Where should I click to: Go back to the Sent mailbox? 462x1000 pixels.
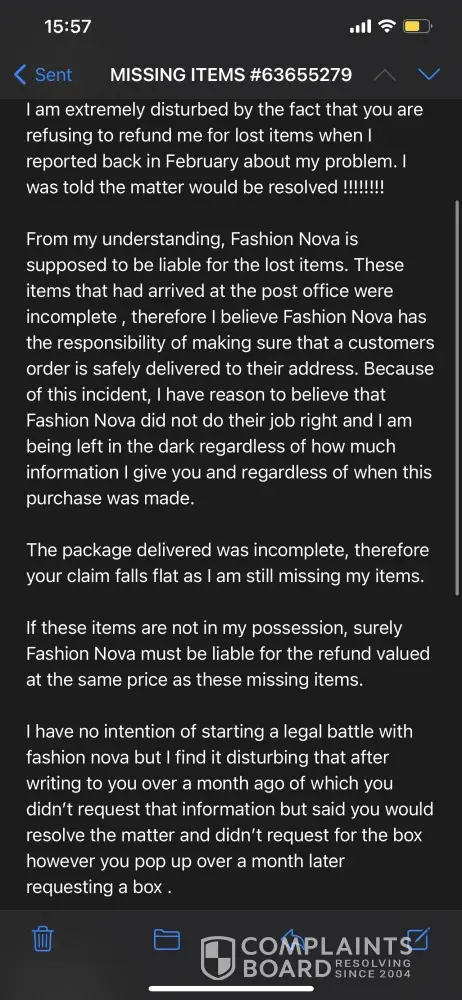[x=43, y=75]
